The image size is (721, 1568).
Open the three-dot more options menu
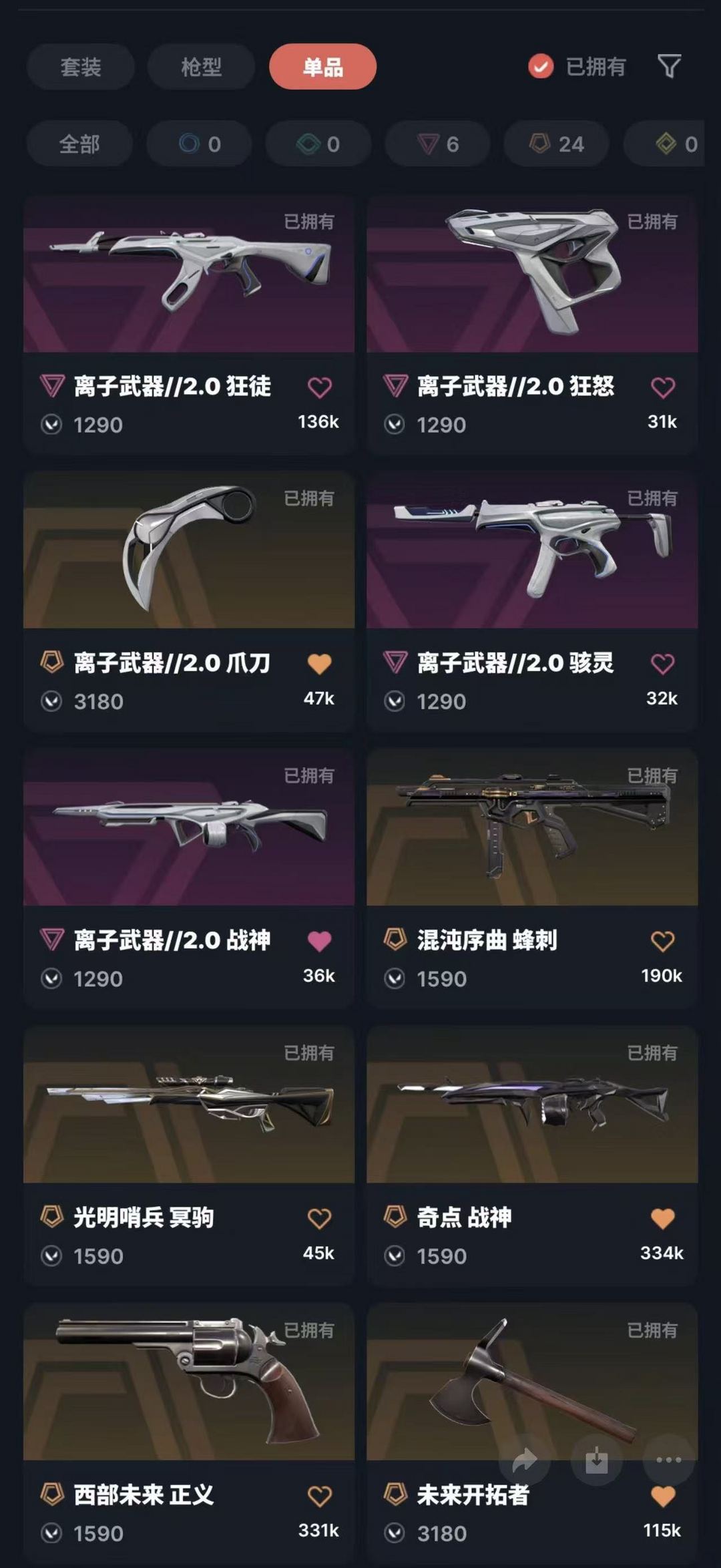[x=668, y=1460]
